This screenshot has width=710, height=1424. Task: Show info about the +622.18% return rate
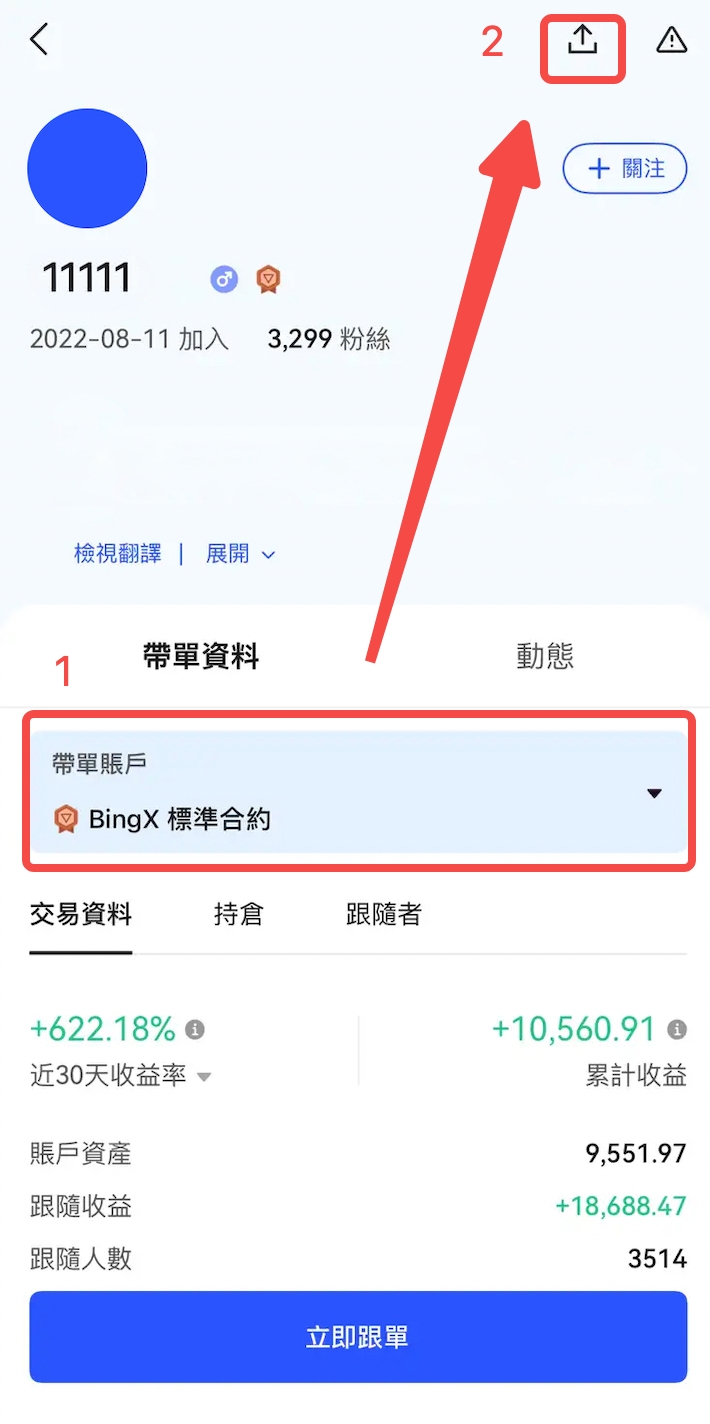(196, 1029)
